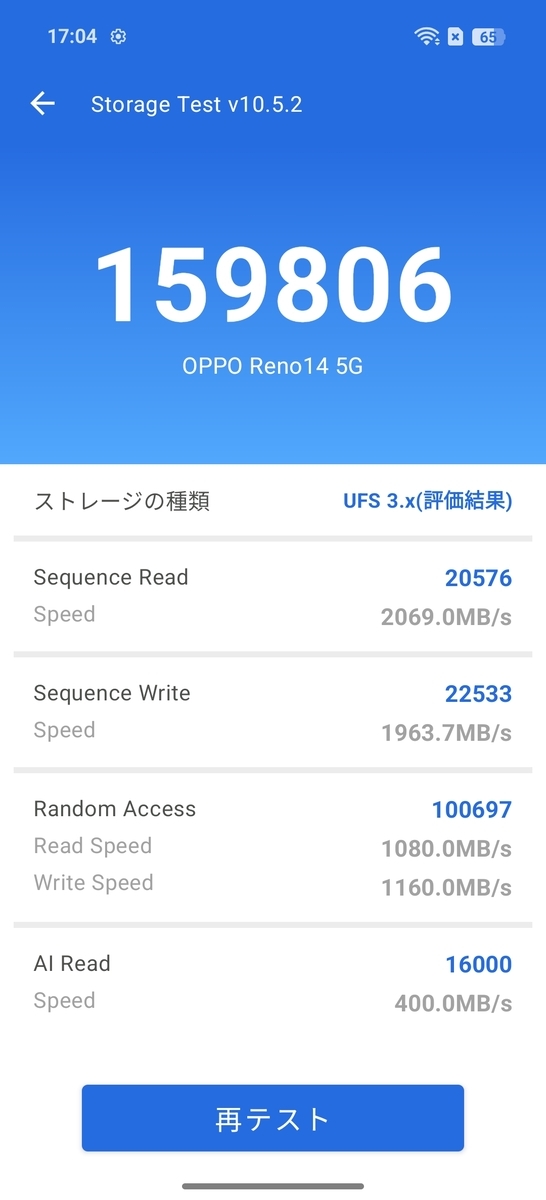Go back using the top arrow
Viewport: 546px width, 1200px height.
point(42,104)
